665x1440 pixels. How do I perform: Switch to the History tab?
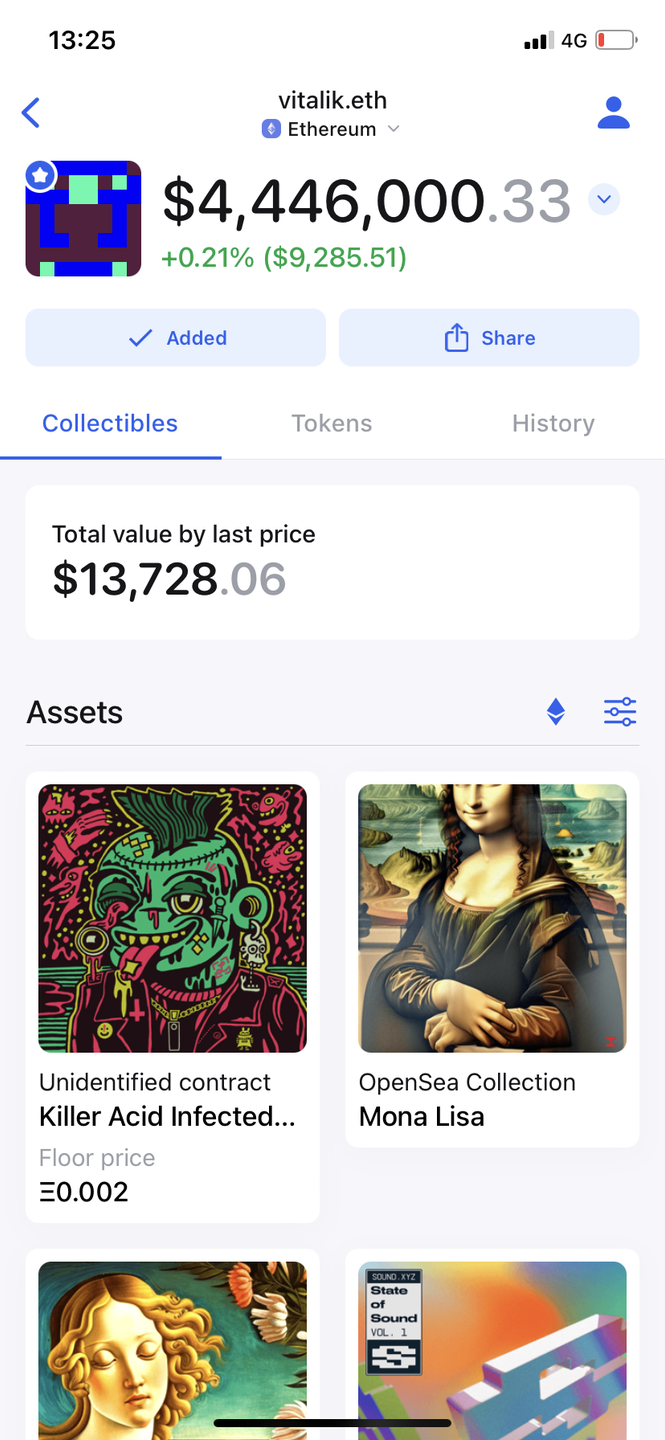pos(553,423)
